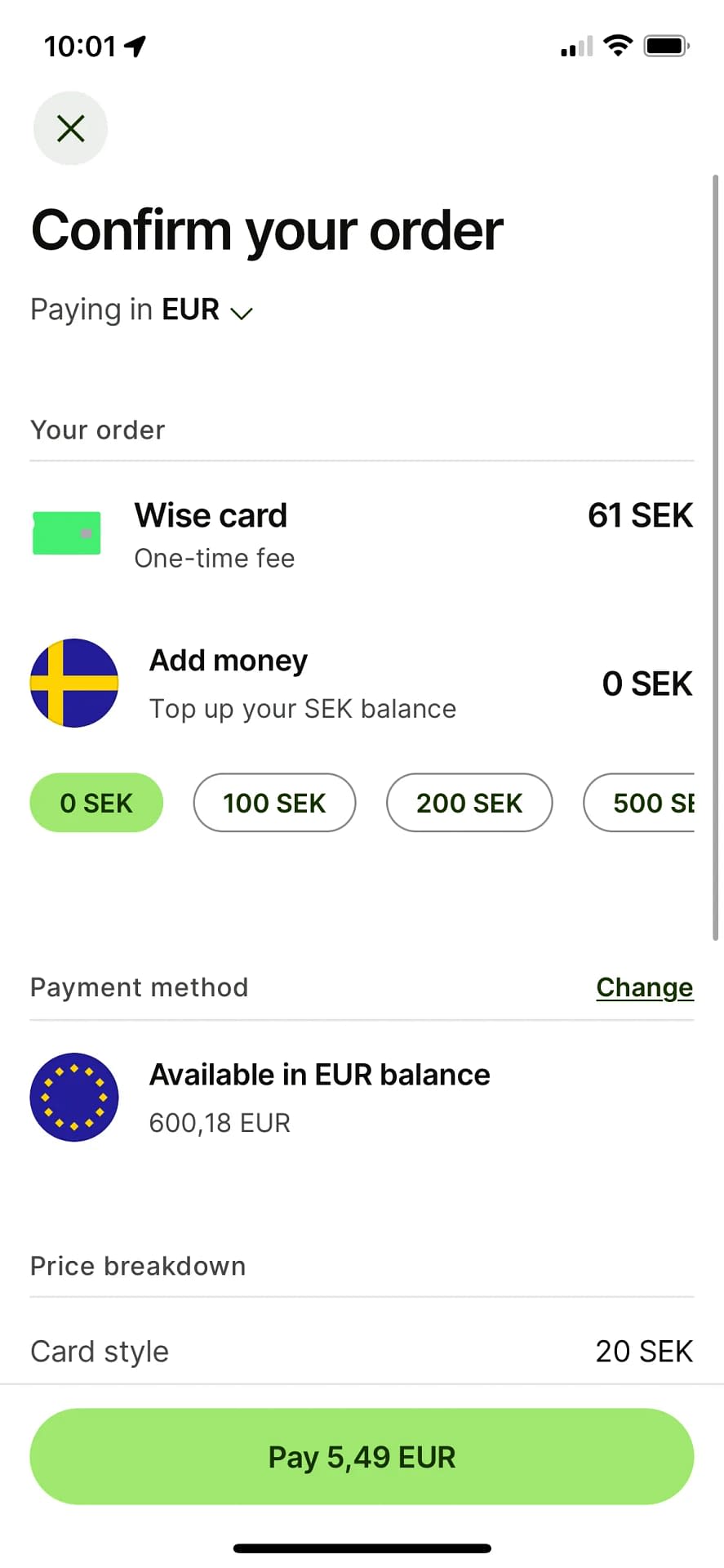Open the Paying in EUR currency dropdown
The width and height of the screenshot is (724, 1568).
click(142, 310)
